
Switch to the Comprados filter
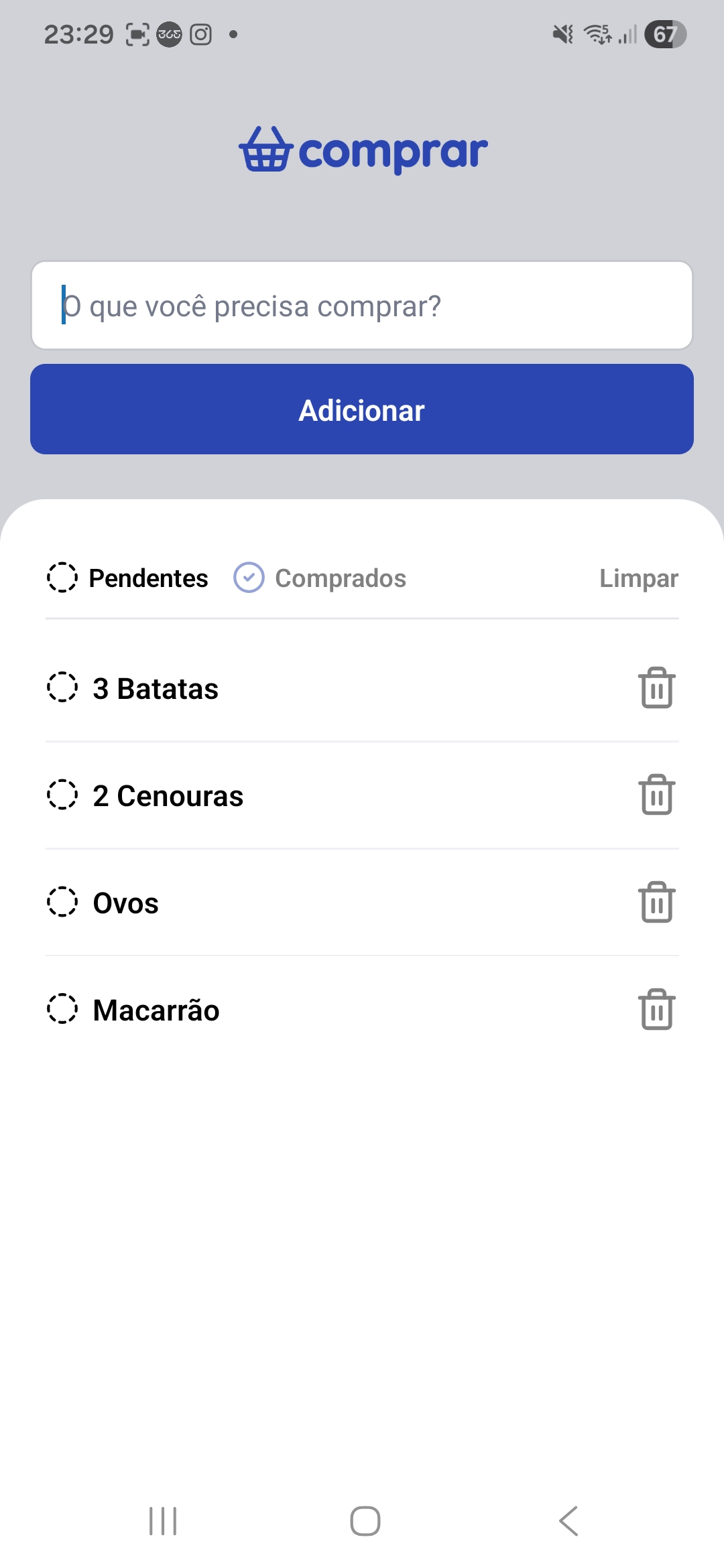(320, 578)
